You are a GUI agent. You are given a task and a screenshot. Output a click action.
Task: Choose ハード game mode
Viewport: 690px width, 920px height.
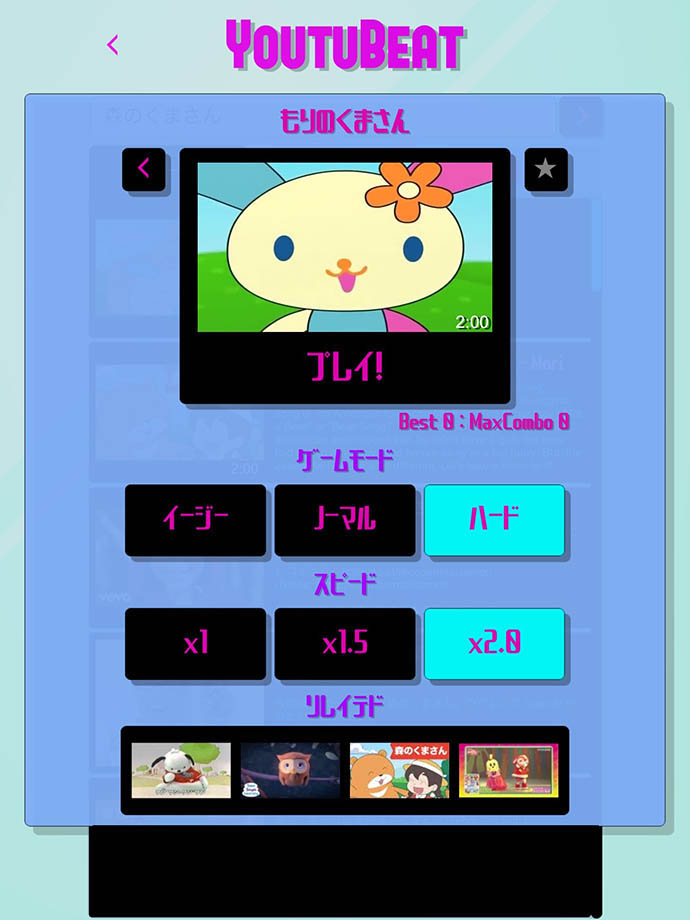pyautogui.click(x=494, y=519)
